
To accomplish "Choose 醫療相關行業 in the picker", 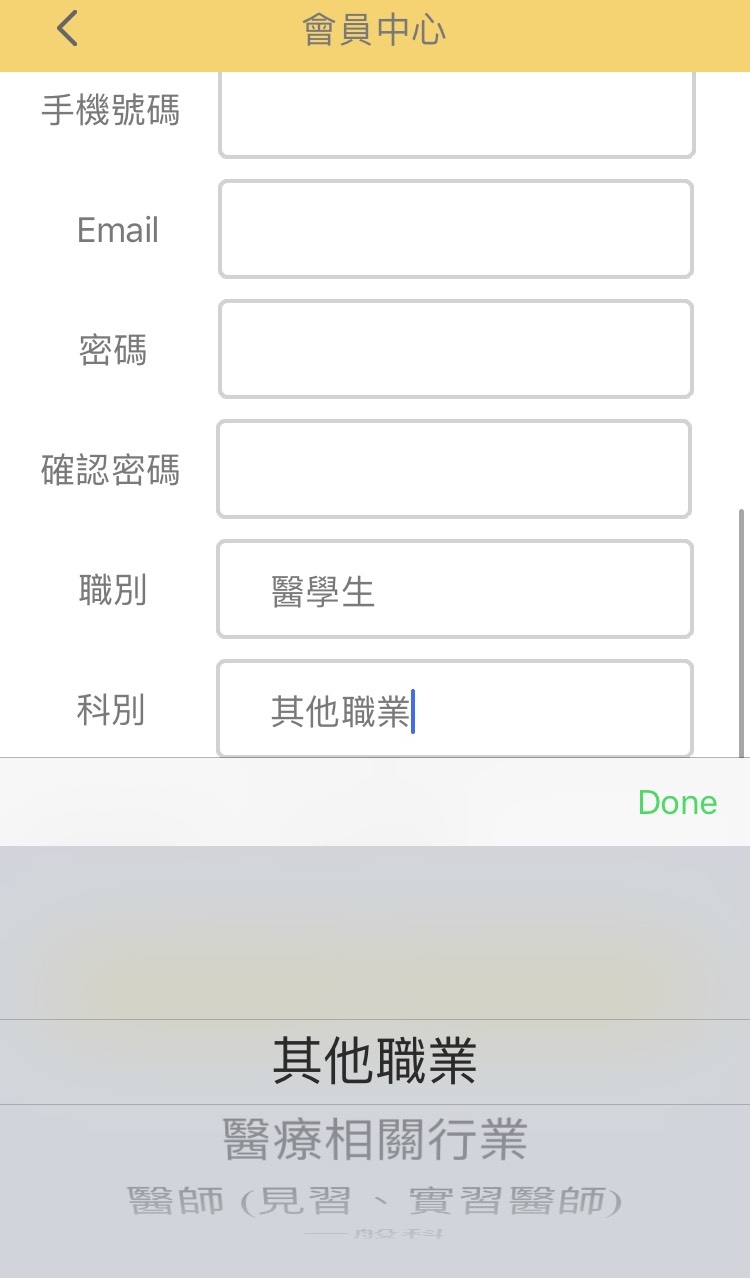I will pos(375,1140).
